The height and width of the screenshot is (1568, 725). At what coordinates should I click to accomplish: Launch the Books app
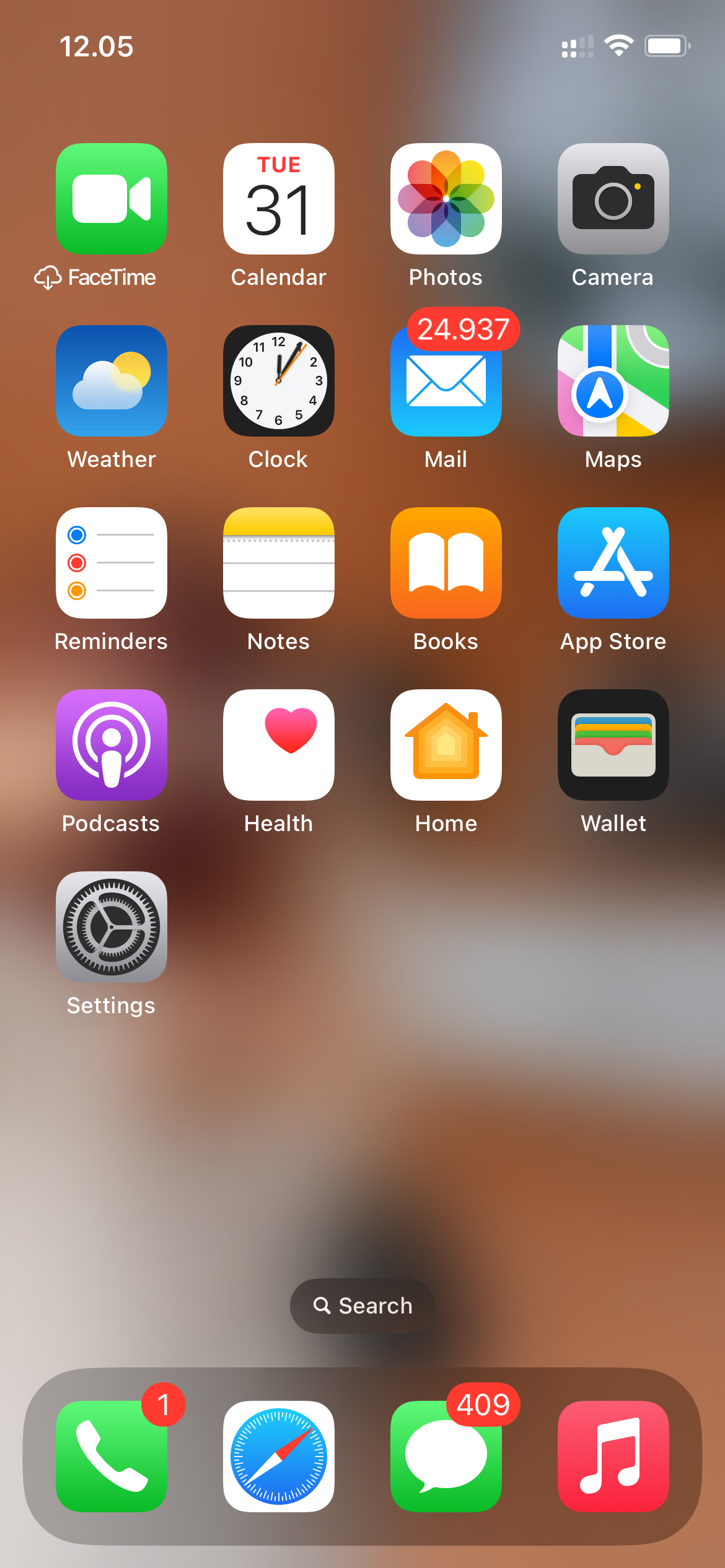(x=446, y=563)
